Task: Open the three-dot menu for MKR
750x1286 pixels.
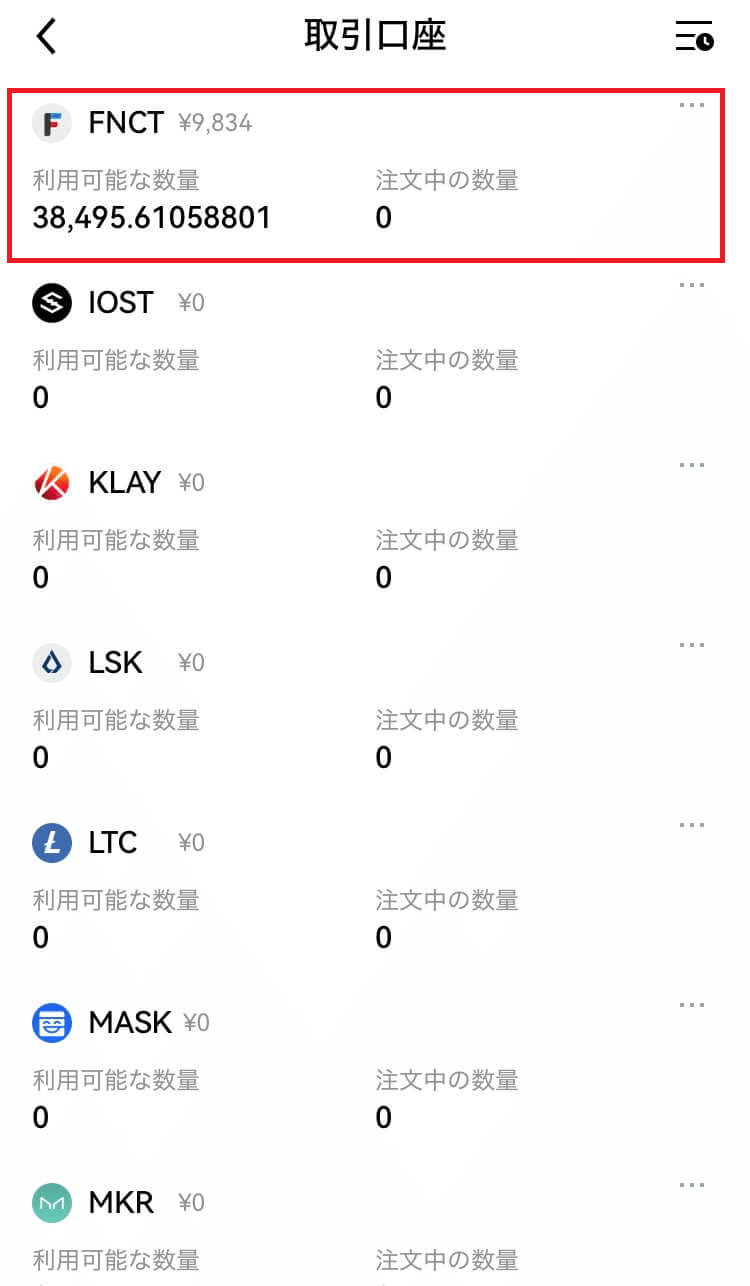Action: point(692,1185)
